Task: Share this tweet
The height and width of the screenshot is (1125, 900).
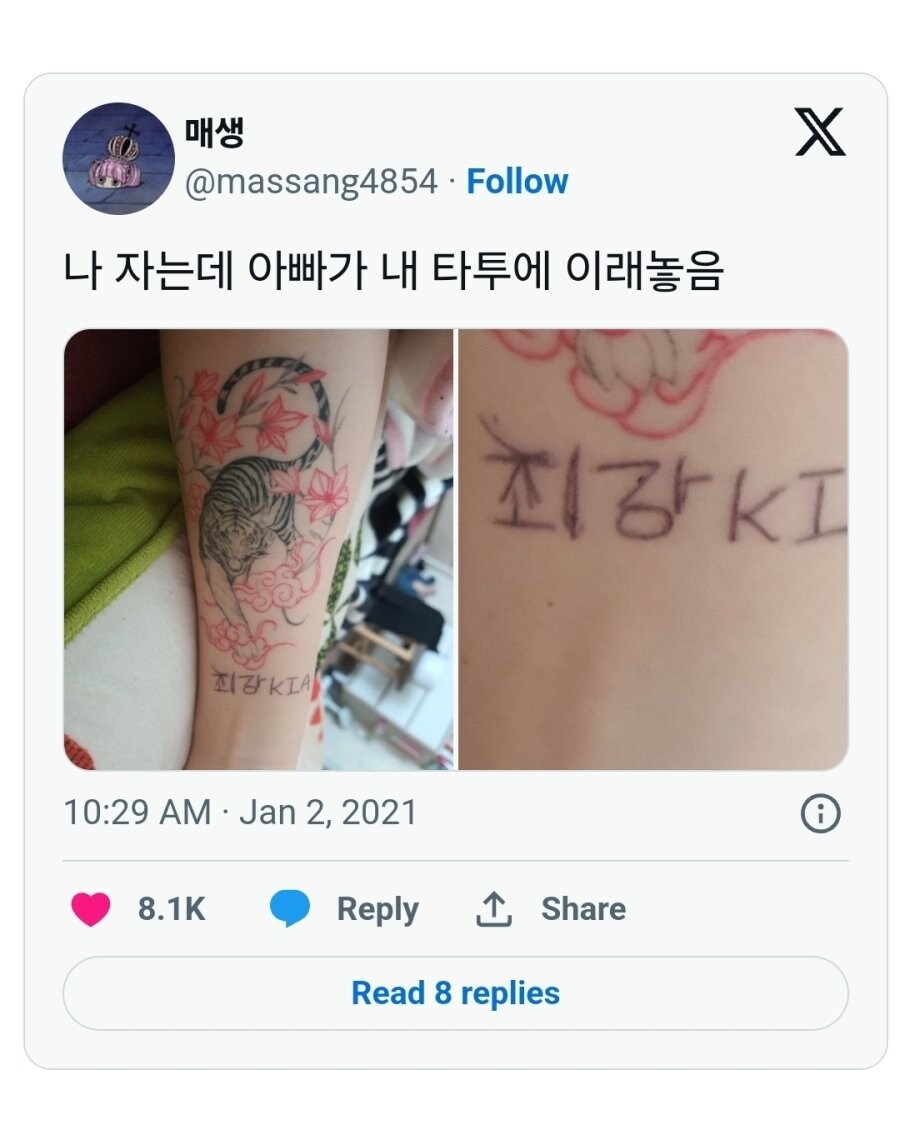Action: pos(550,909)
